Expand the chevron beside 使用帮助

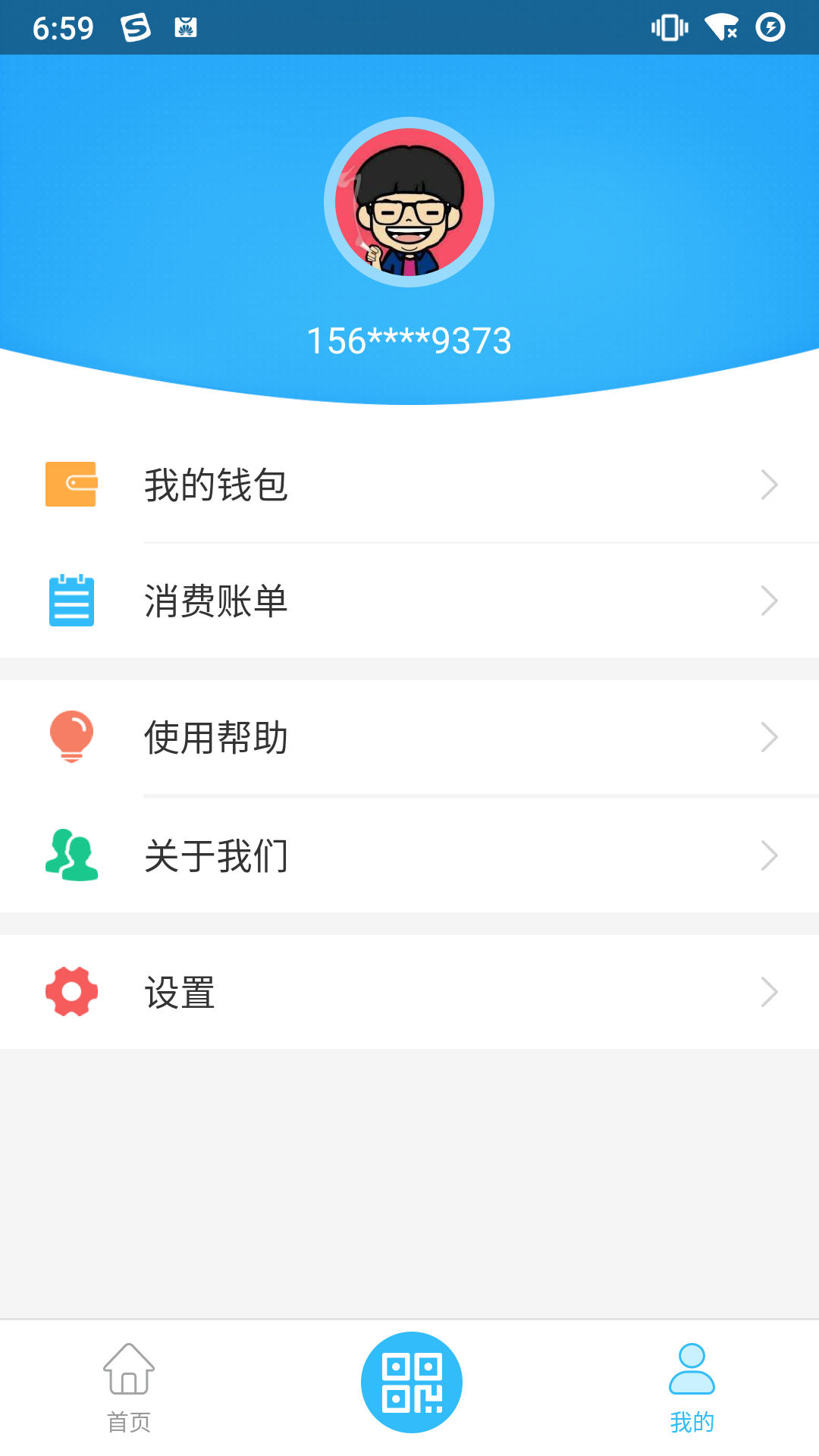pyautogui.click(x=769, y=736)
